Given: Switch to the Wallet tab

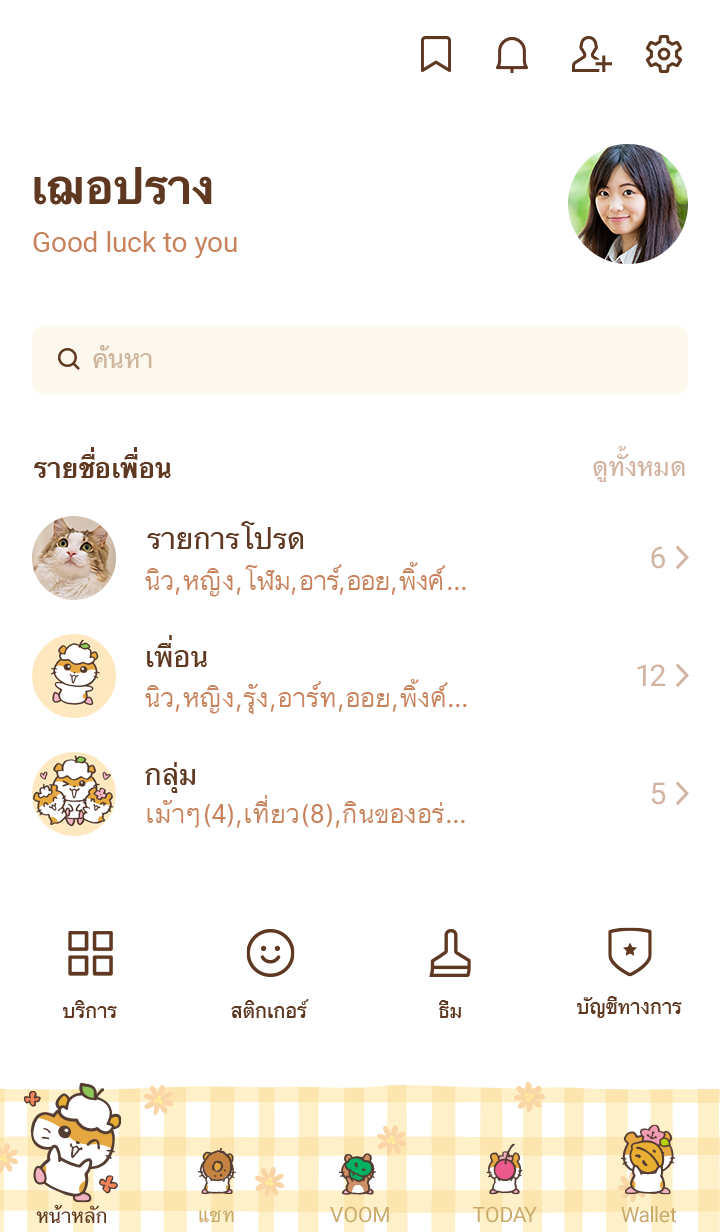Looking at the screenshot, I should pyautogui.click(x=648, y=1180).
